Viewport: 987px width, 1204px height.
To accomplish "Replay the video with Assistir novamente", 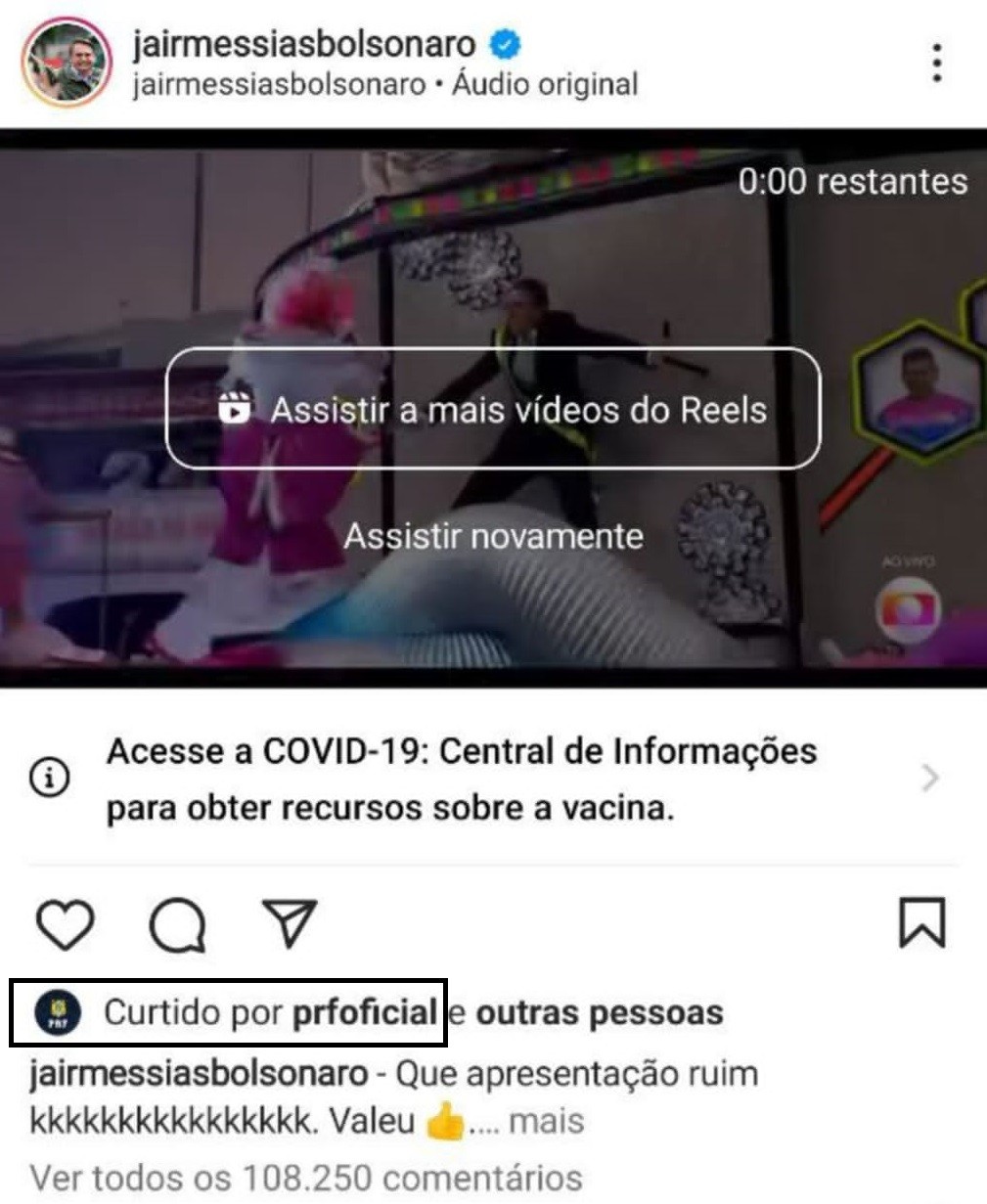I will click(x=493, y=536).
